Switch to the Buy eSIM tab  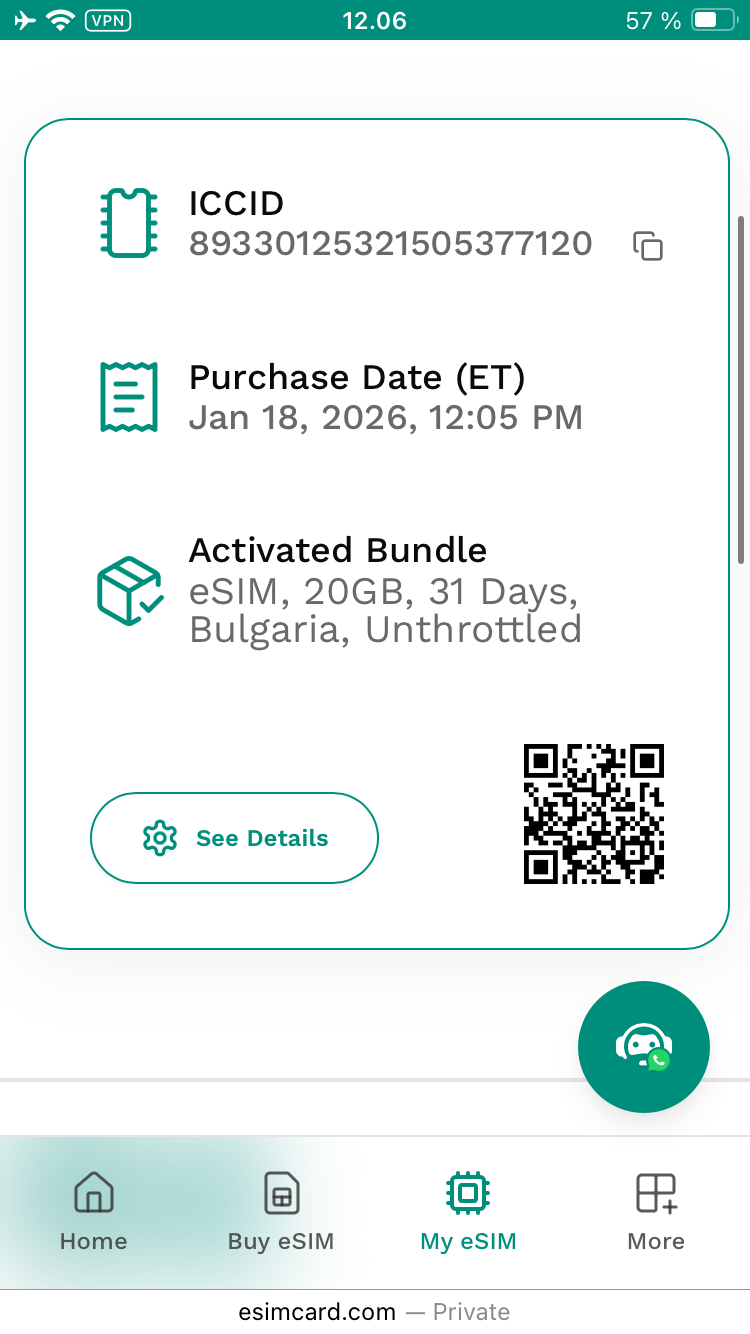tap(281, 1212)
